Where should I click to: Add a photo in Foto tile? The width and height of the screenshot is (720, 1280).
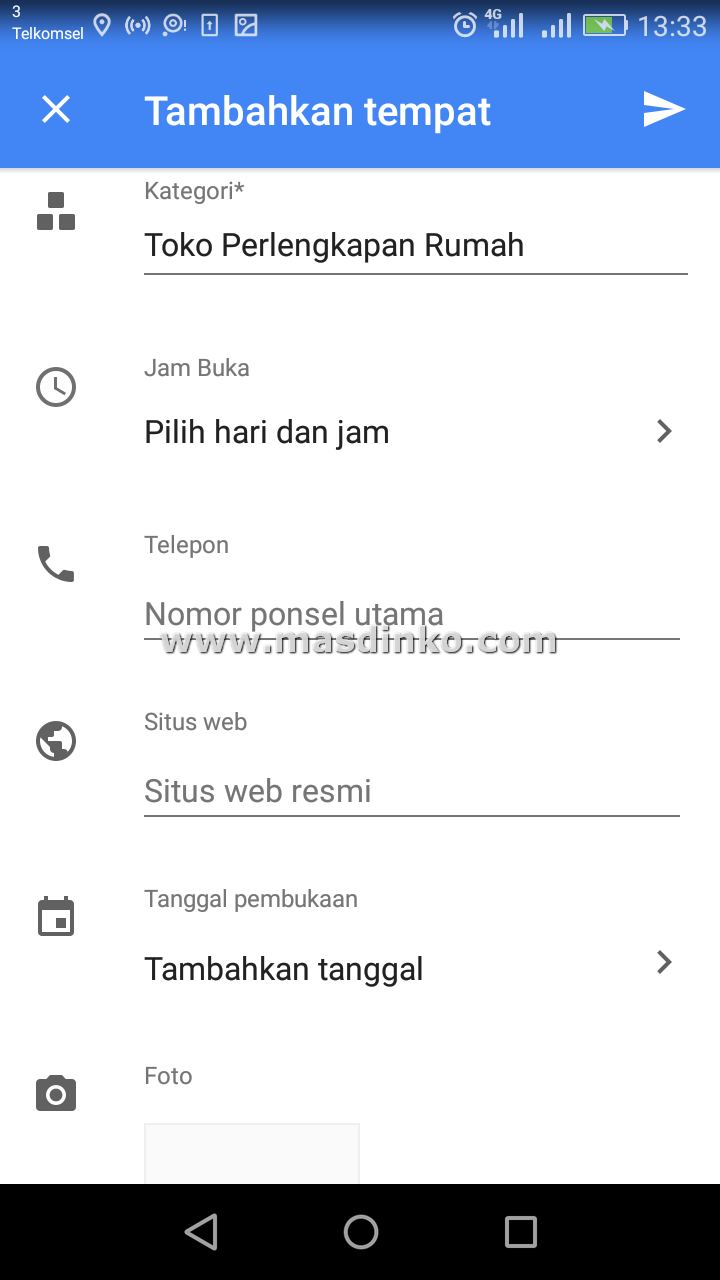tap(251, 1153)
